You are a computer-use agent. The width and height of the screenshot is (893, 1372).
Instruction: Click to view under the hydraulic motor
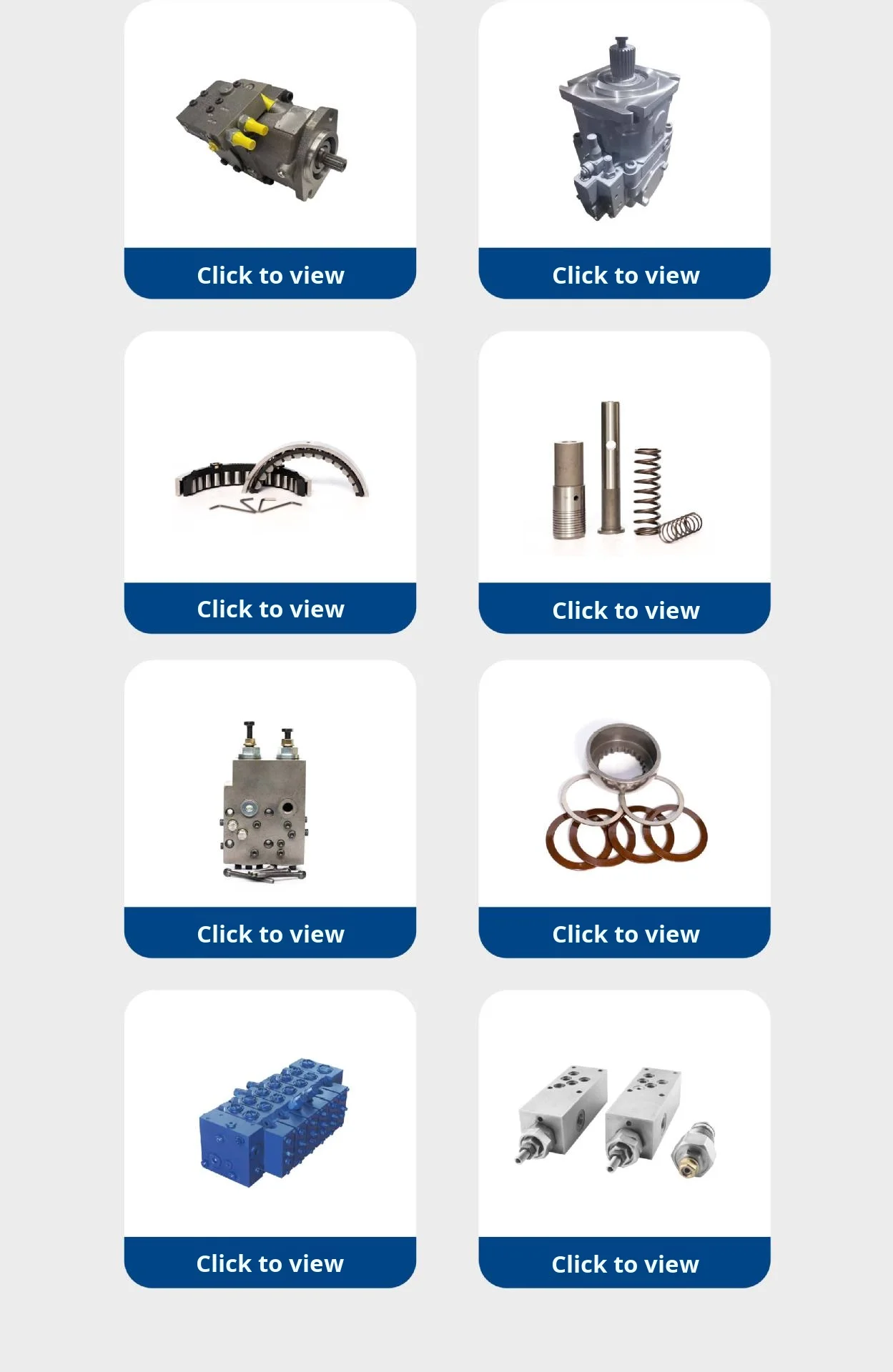tap(624, 274)
